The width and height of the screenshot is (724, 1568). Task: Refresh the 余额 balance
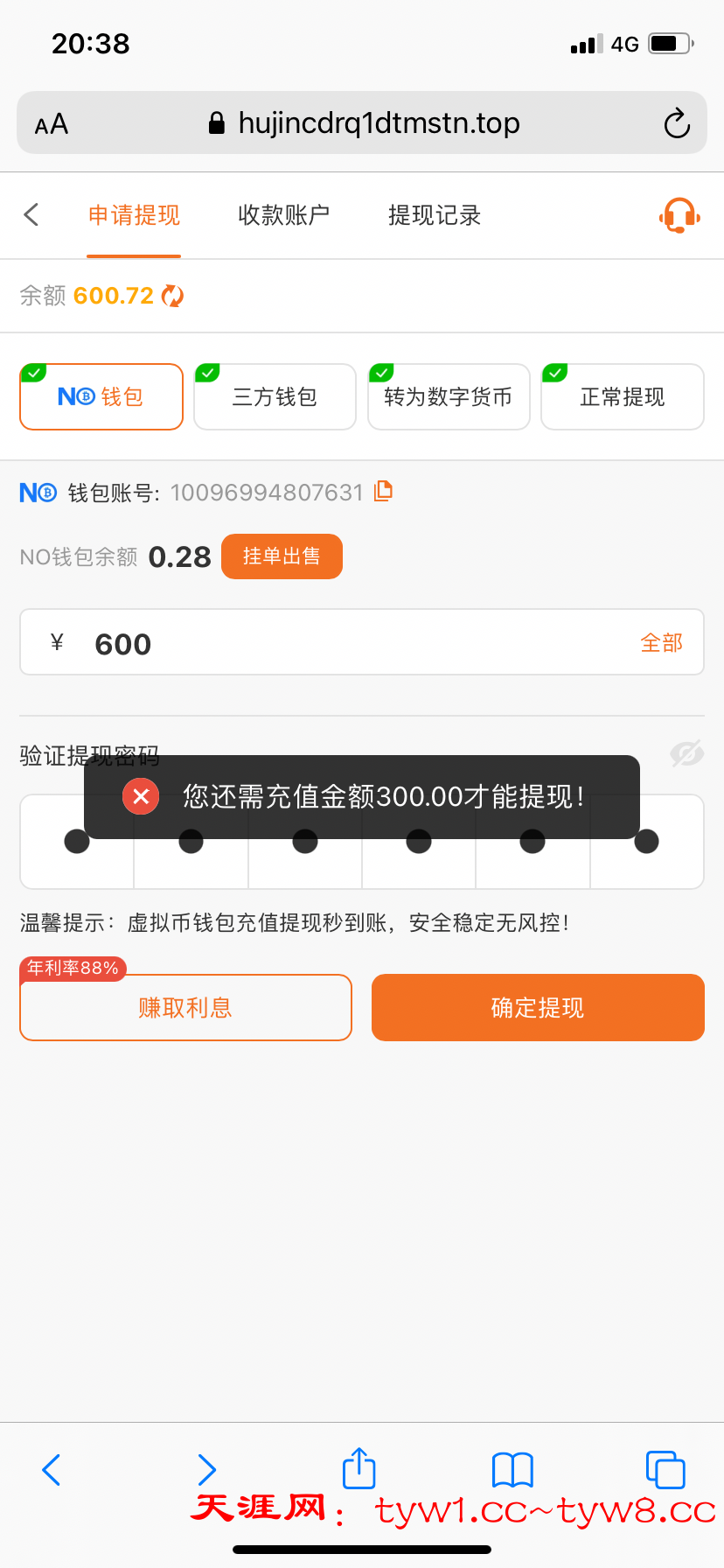click(173, 296)
